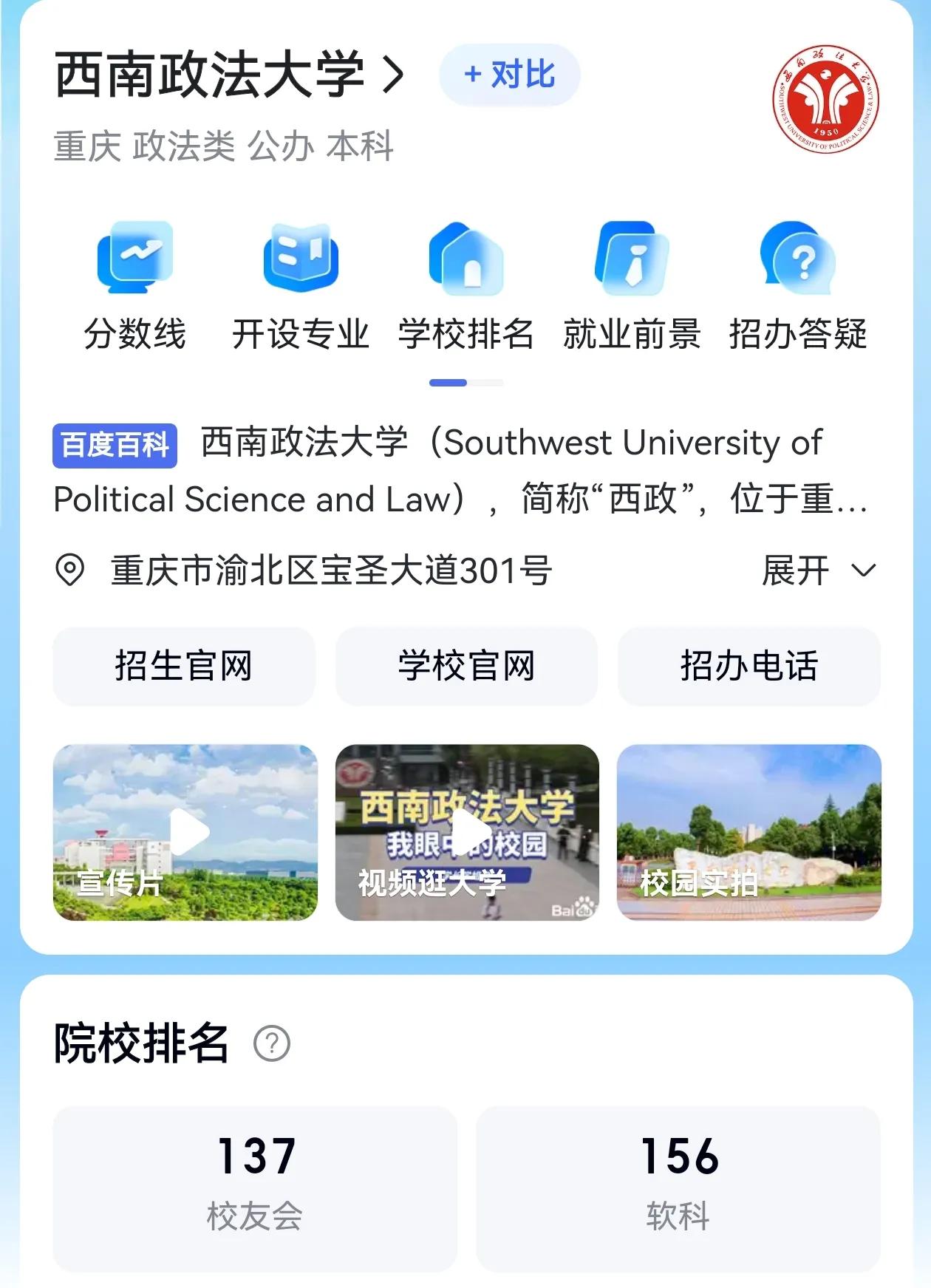View 开设专业 majors offered

[301, 286]
